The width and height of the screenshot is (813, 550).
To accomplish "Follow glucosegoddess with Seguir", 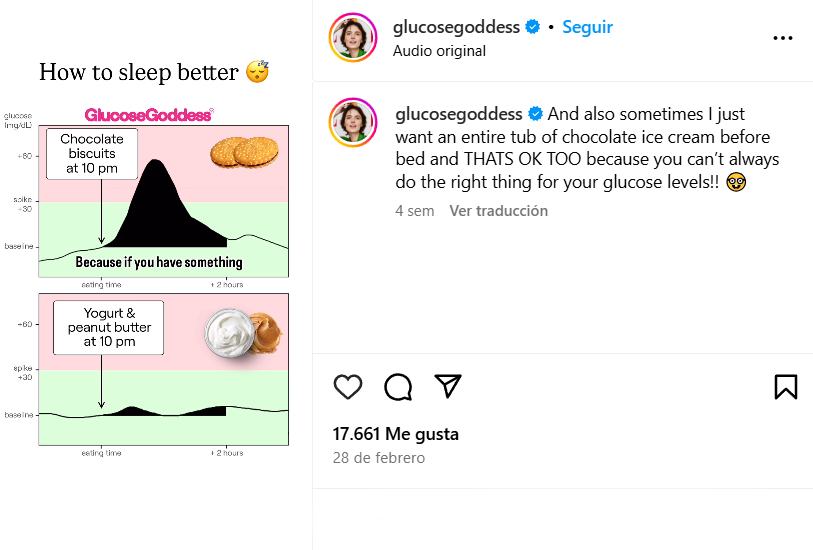I will [587, 27].
